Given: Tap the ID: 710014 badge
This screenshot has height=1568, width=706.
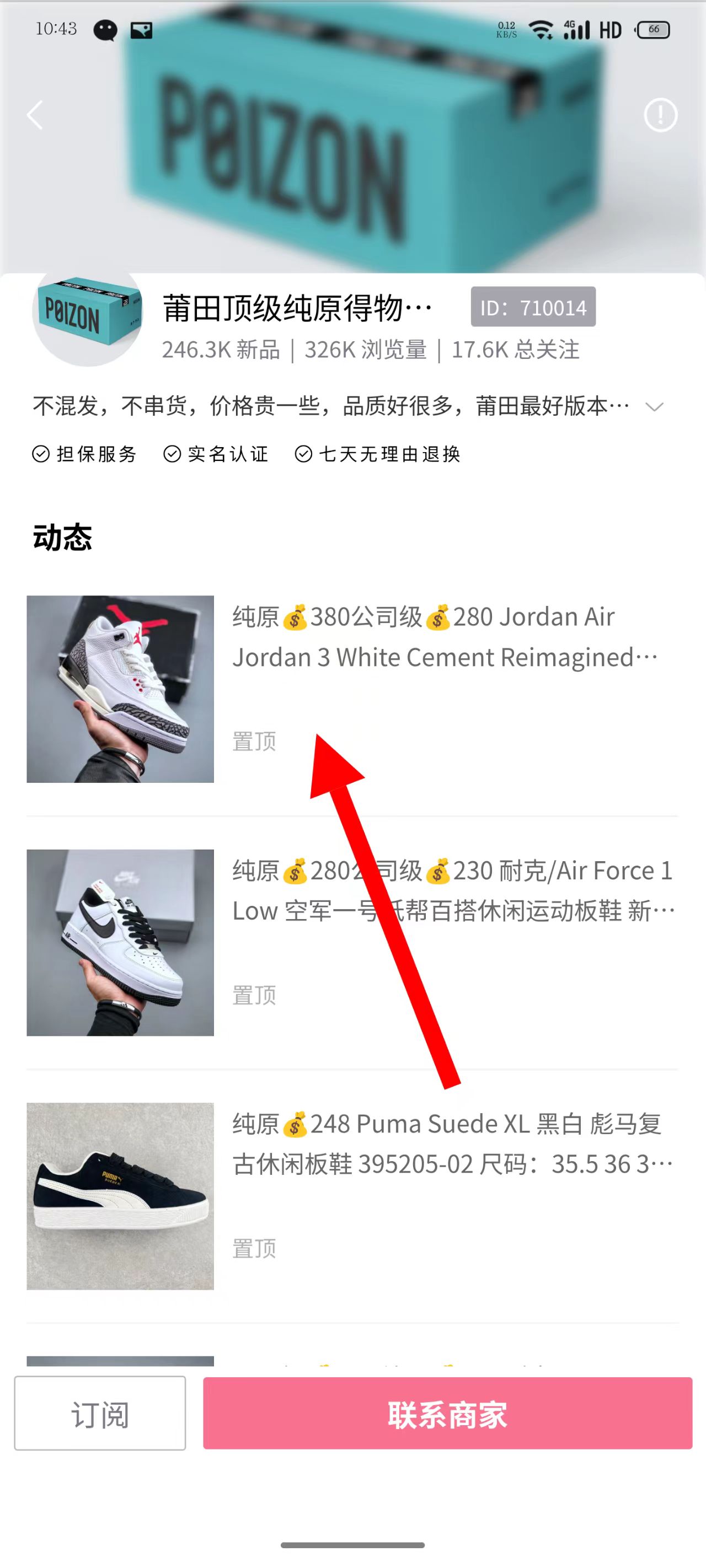Looking at the screenshot, I should tap(533, 308).
